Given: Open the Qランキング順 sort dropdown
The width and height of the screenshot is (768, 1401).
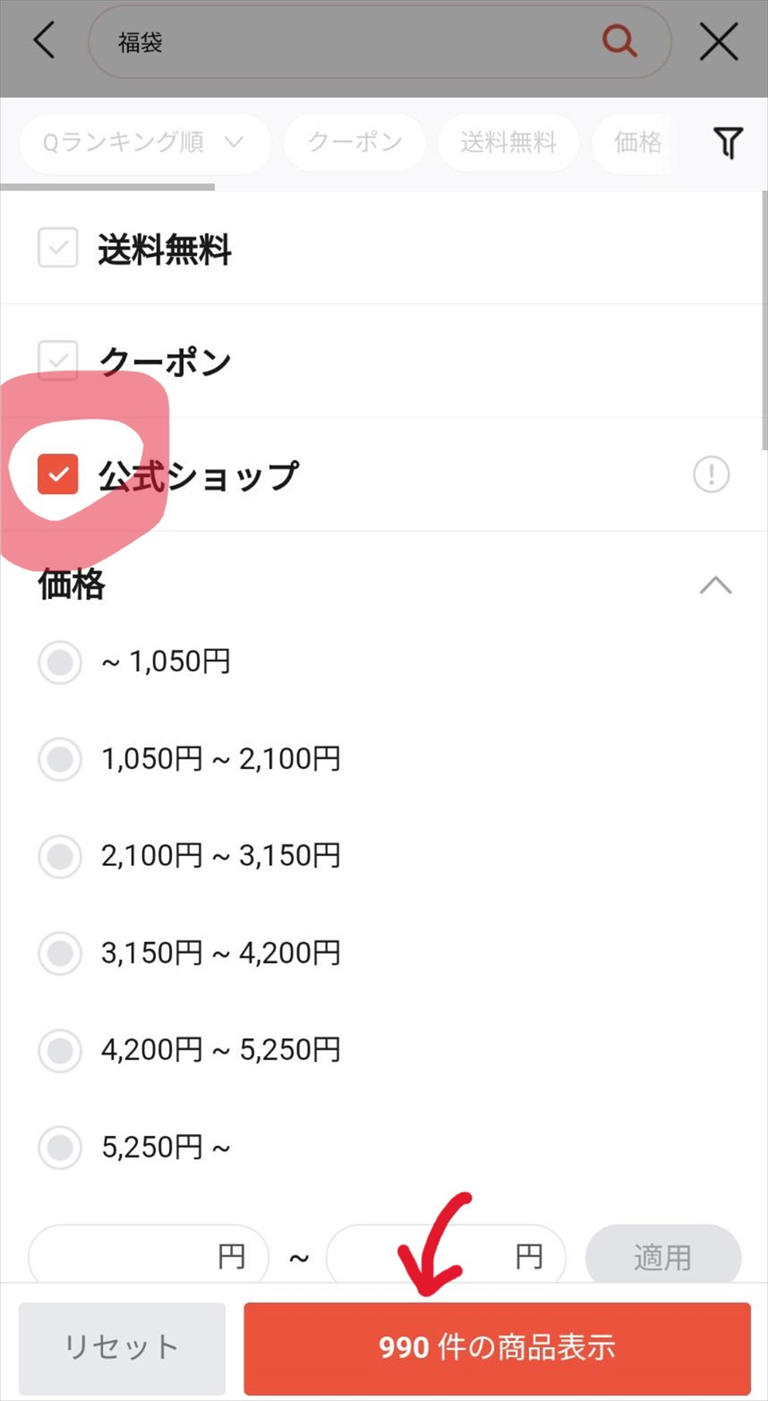Looking at the screenshot, I should coord(145,143).
